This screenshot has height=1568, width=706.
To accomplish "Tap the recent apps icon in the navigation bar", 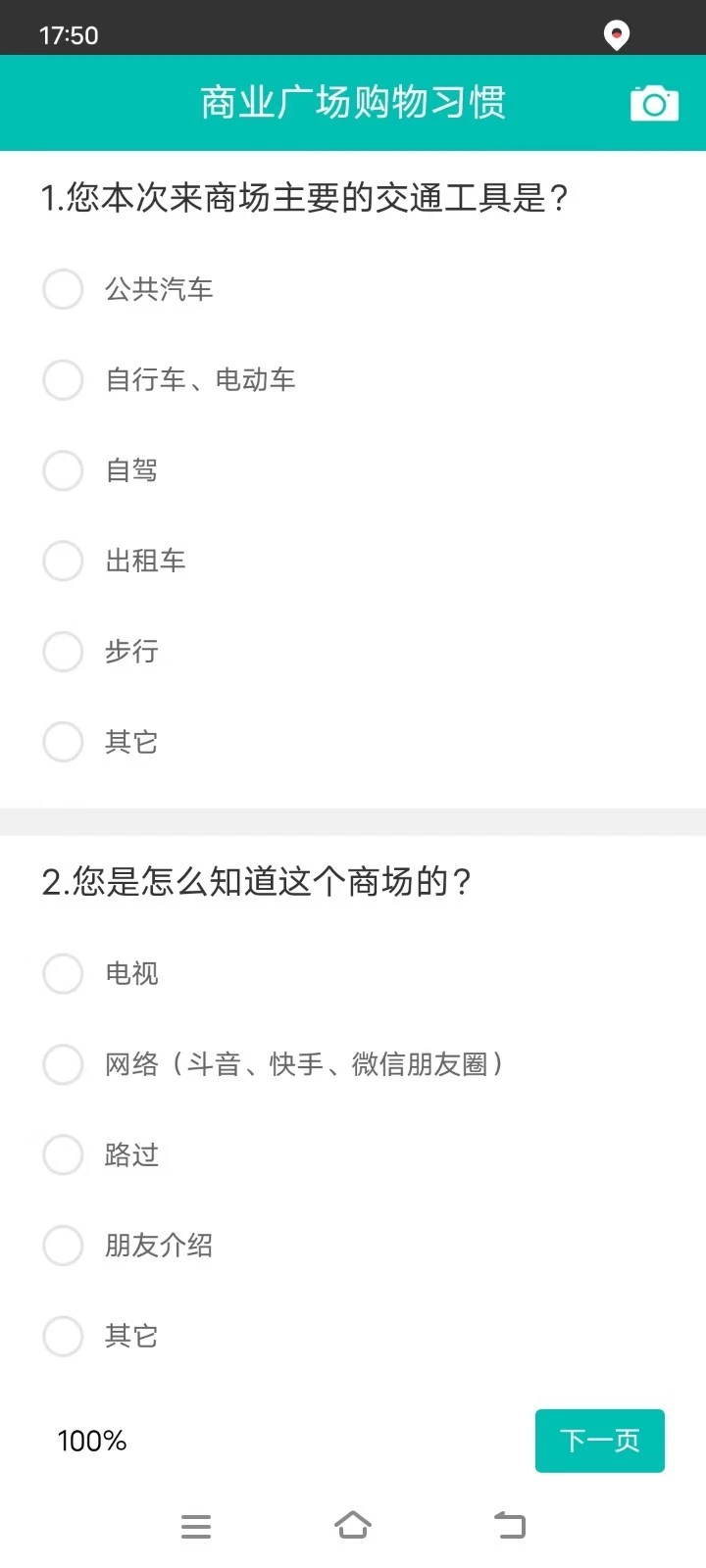I will pyautogui.click(x=196, y=1525).
